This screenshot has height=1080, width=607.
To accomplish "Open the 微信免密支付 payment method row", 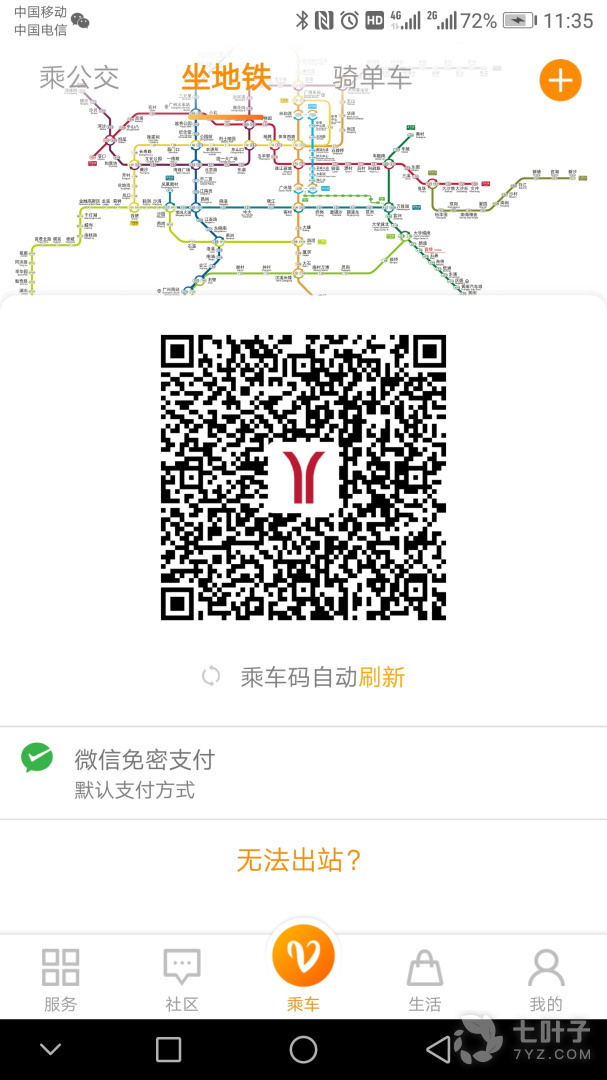I will 303,772.
